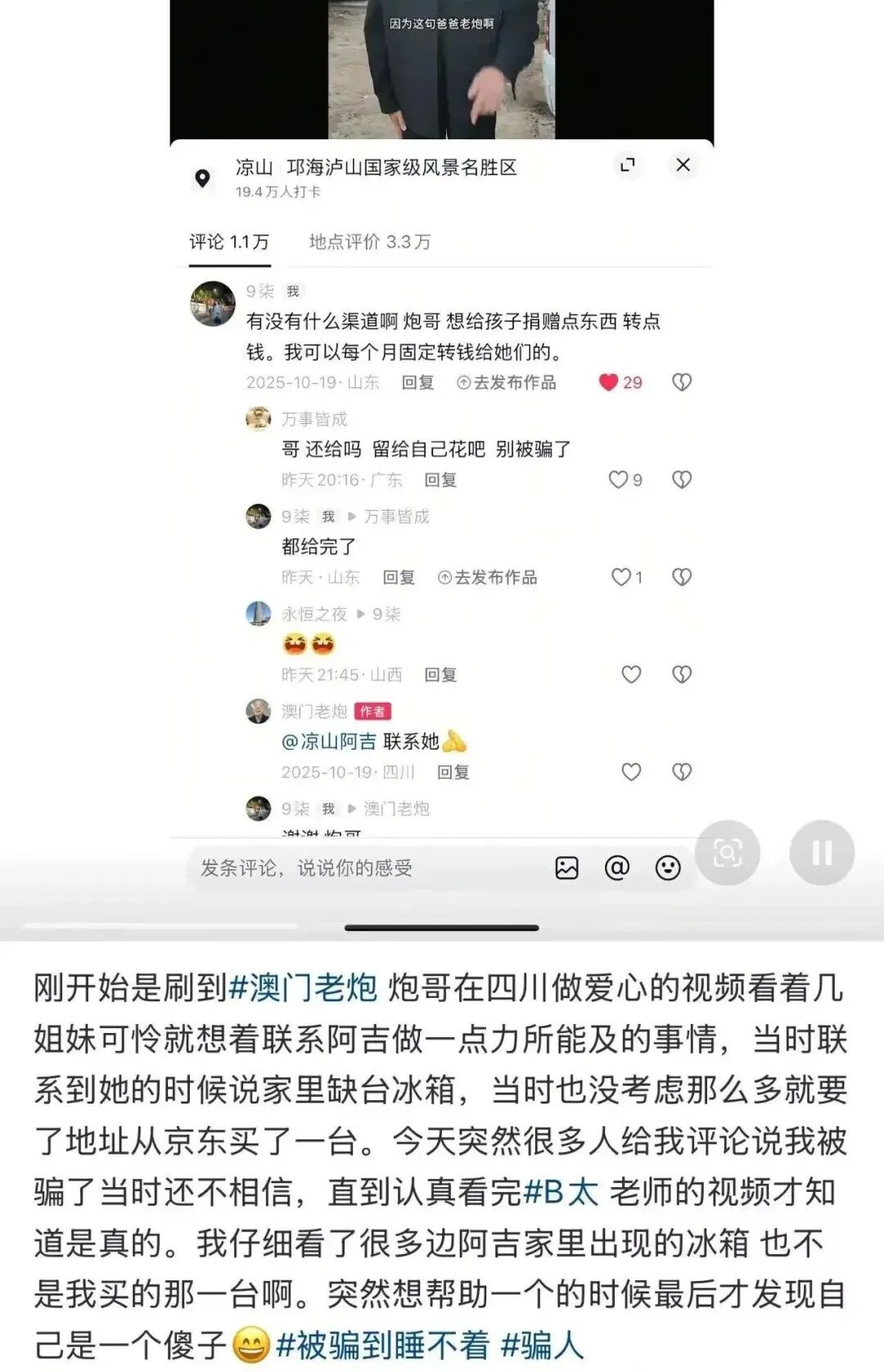Open the #澳门老炮 hashtag link

303,988
